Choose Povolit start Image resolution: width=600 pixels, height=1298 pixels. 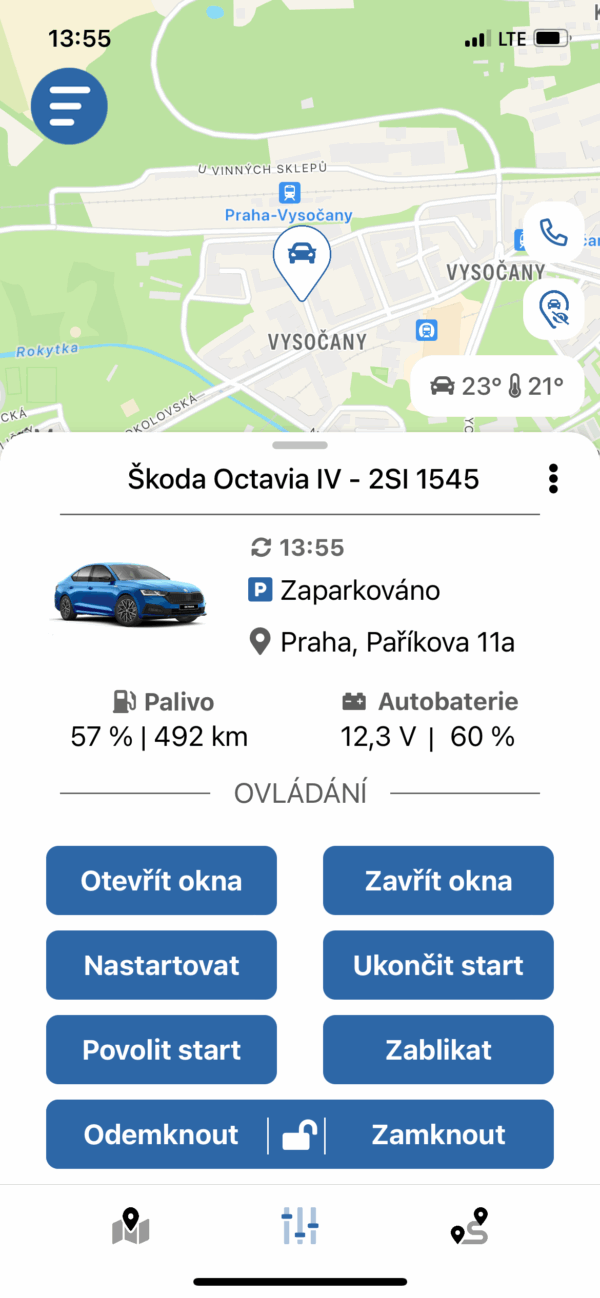pyautogui.click(x=161, y=1050)
